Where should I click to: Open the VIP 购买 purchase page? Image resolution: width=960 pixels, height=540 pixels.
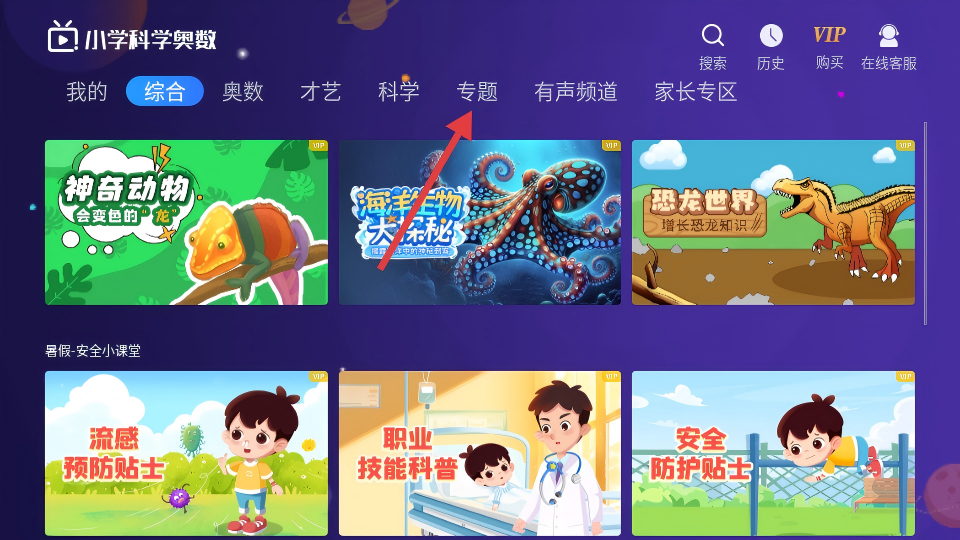[829, 45]
